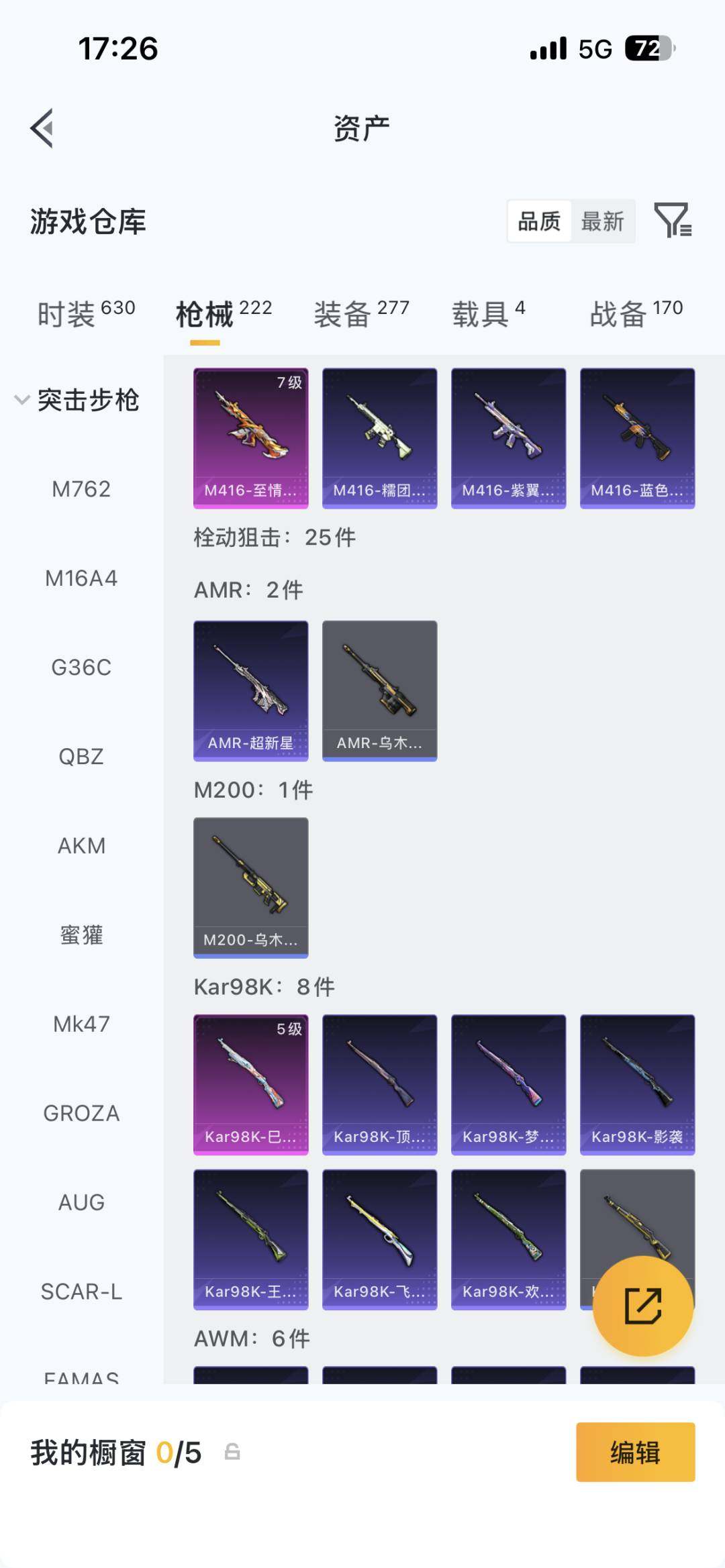Open the level 7 M416-至情 skin

point(250,437)
